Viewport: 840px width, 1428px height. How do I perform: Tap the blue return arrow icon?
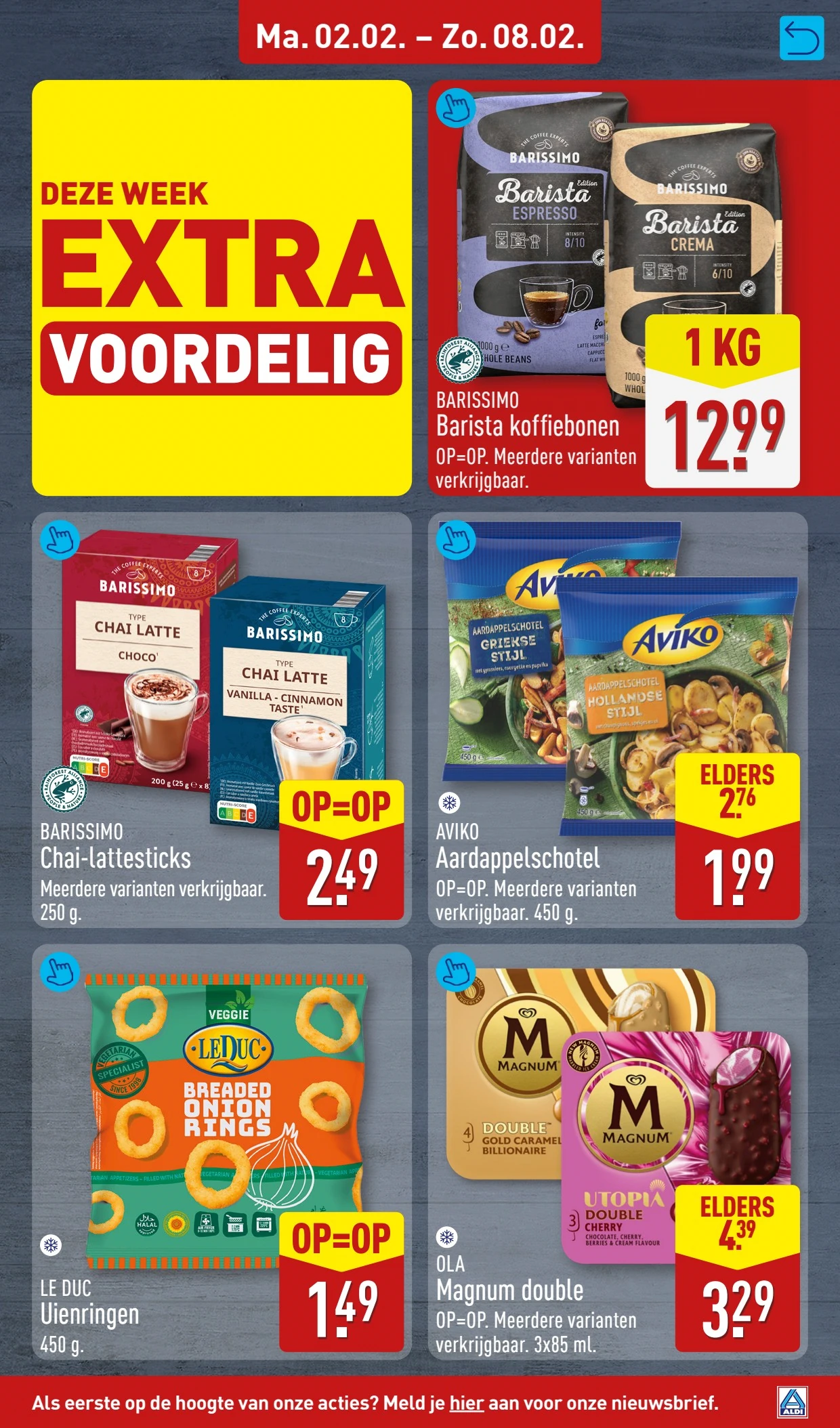(801, 39)
